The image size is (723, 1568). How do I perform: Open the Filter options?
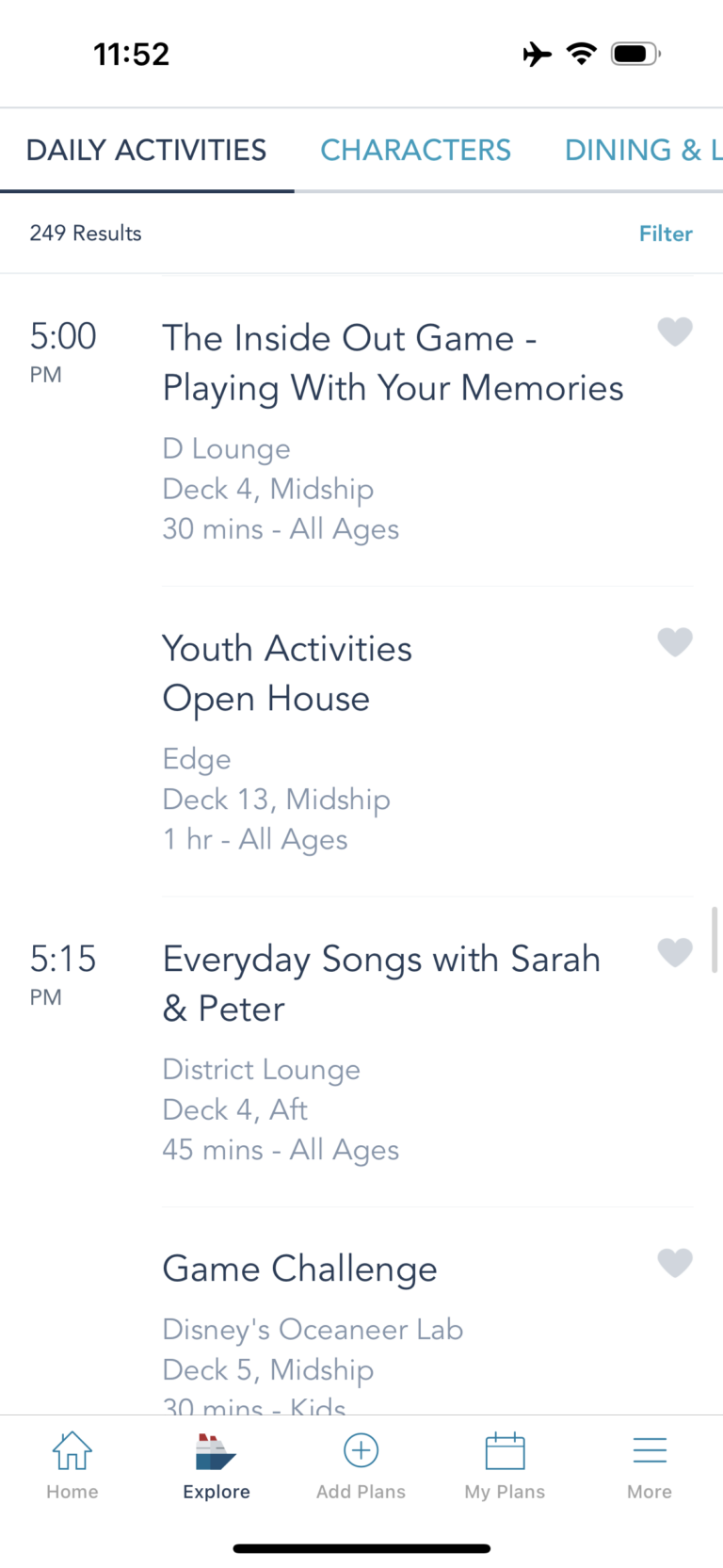point(666,234)
